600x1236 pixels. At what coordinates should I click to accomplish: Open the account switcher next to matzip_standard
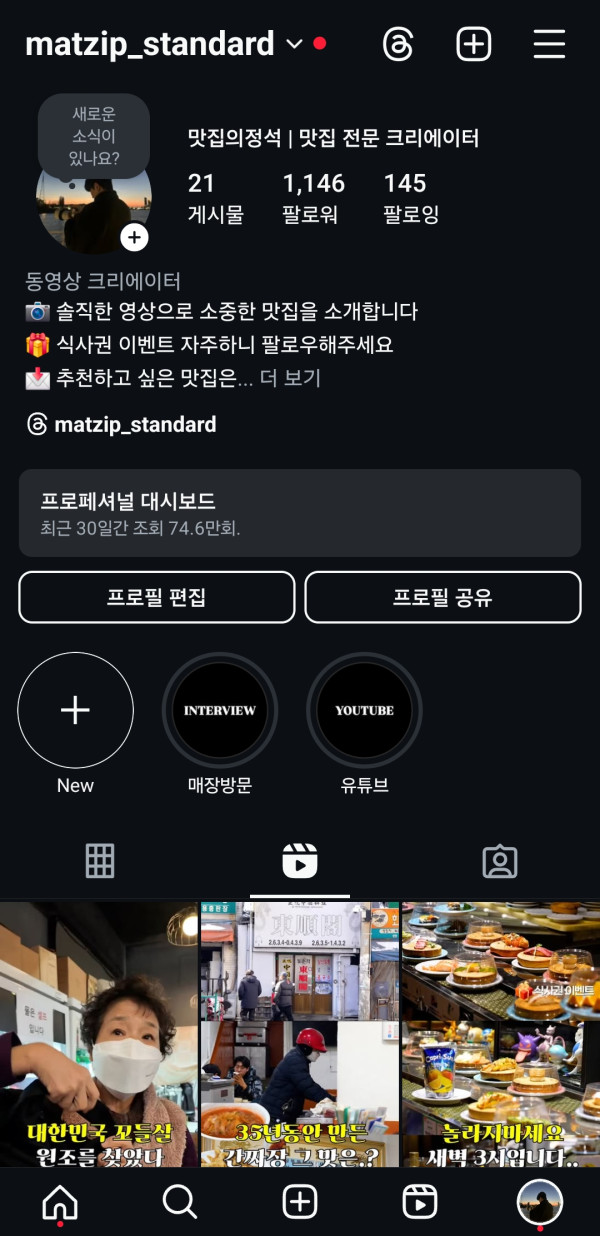pyautogui.click(x=294, y=44)
